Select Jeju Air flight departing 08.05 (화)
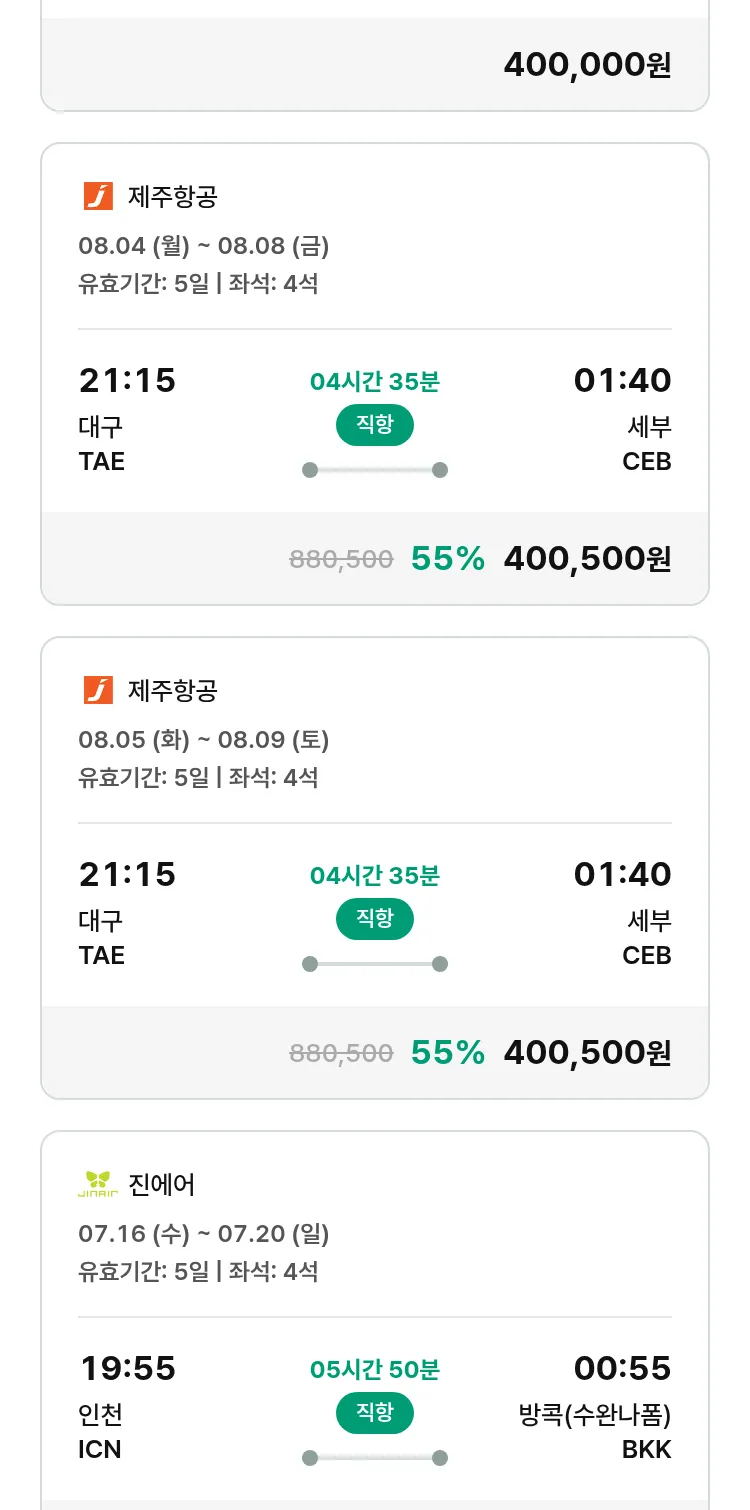750x1510 pixels. [x=374, y=868]
